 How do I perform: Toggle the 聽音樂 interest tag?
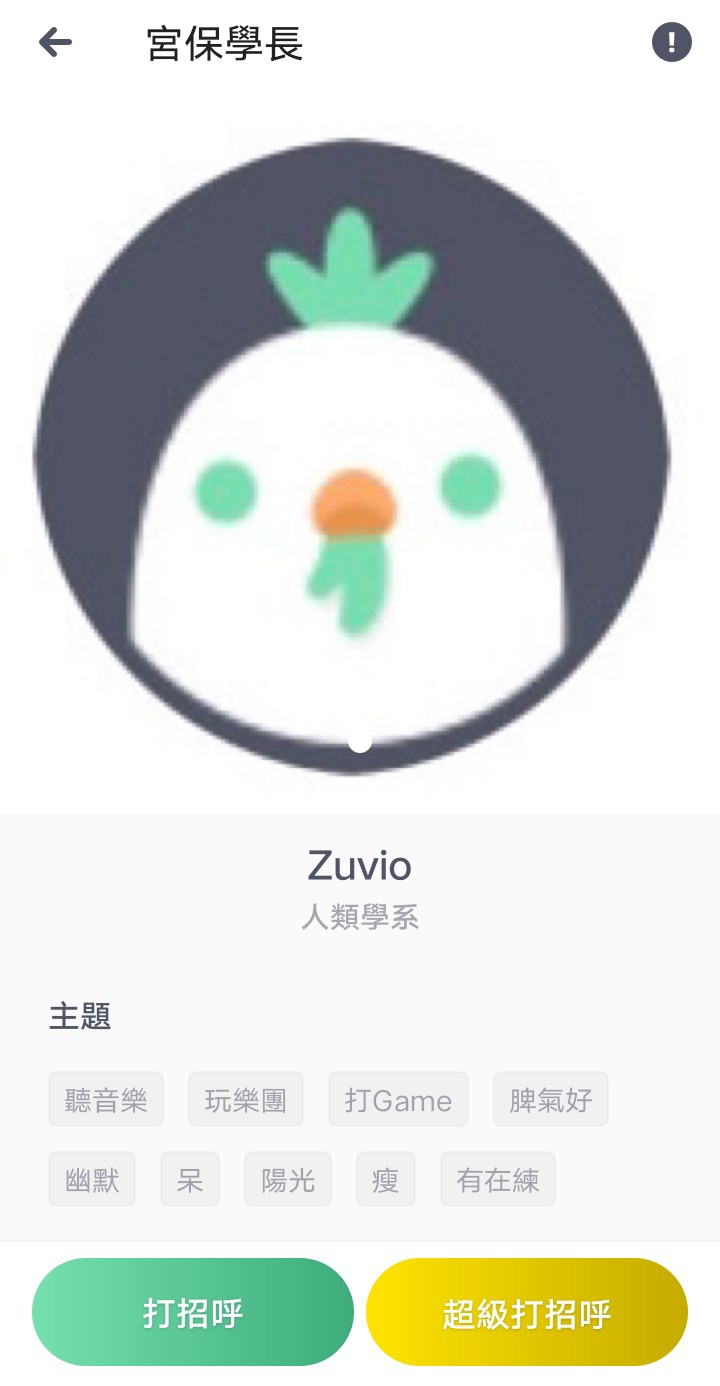106,1099
